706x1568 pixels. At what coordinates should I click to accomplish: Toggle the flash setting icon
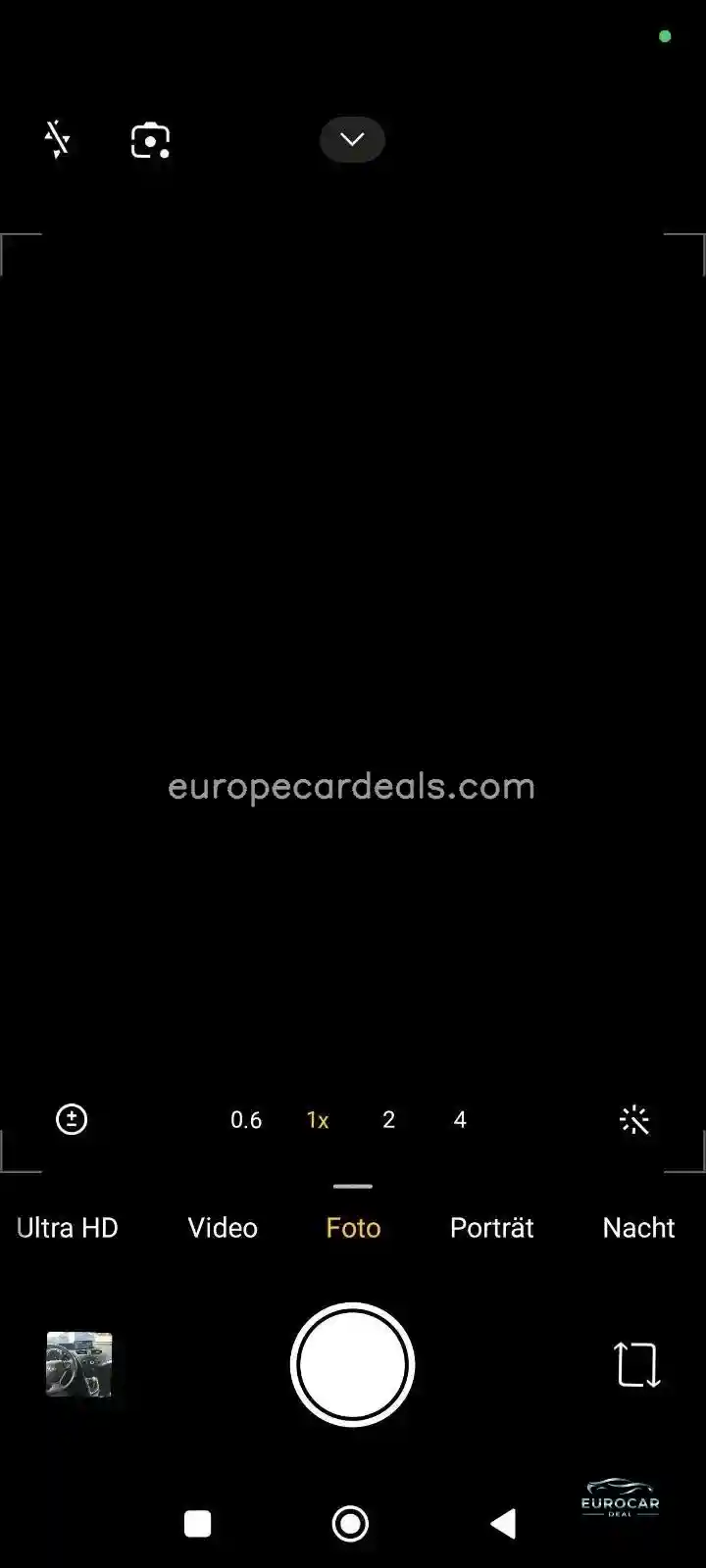[x=57, y=140]
